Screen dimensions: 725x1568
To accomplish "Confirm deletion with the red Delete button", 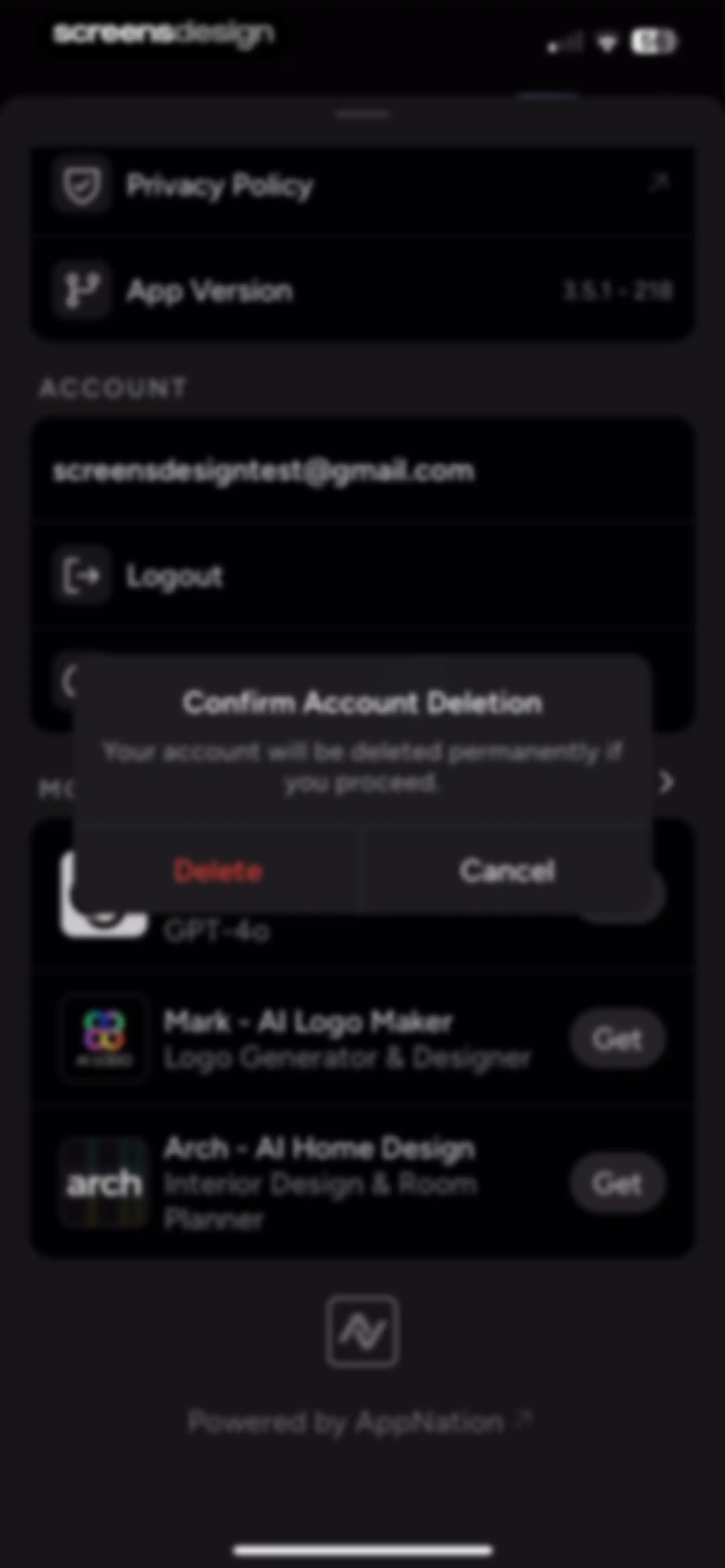I will click(218, 870).
